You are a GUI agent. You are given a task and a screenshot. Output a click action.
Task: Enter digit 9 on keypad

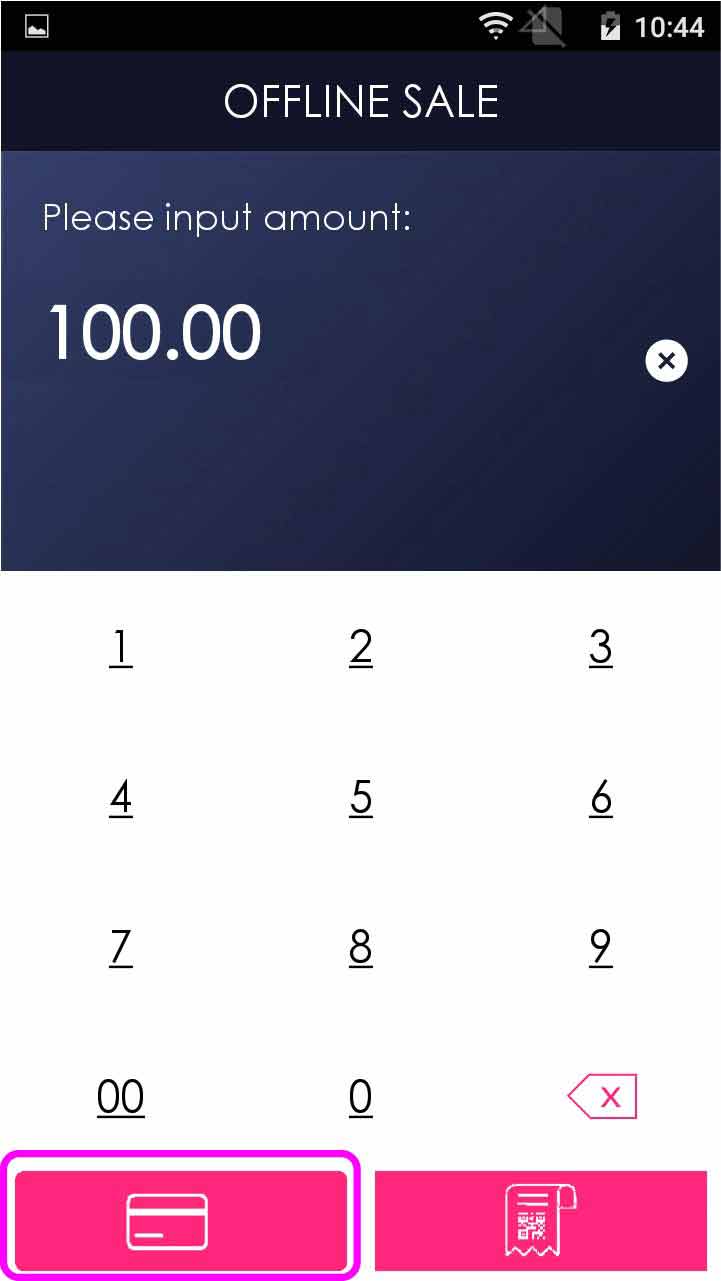point(600,946)
